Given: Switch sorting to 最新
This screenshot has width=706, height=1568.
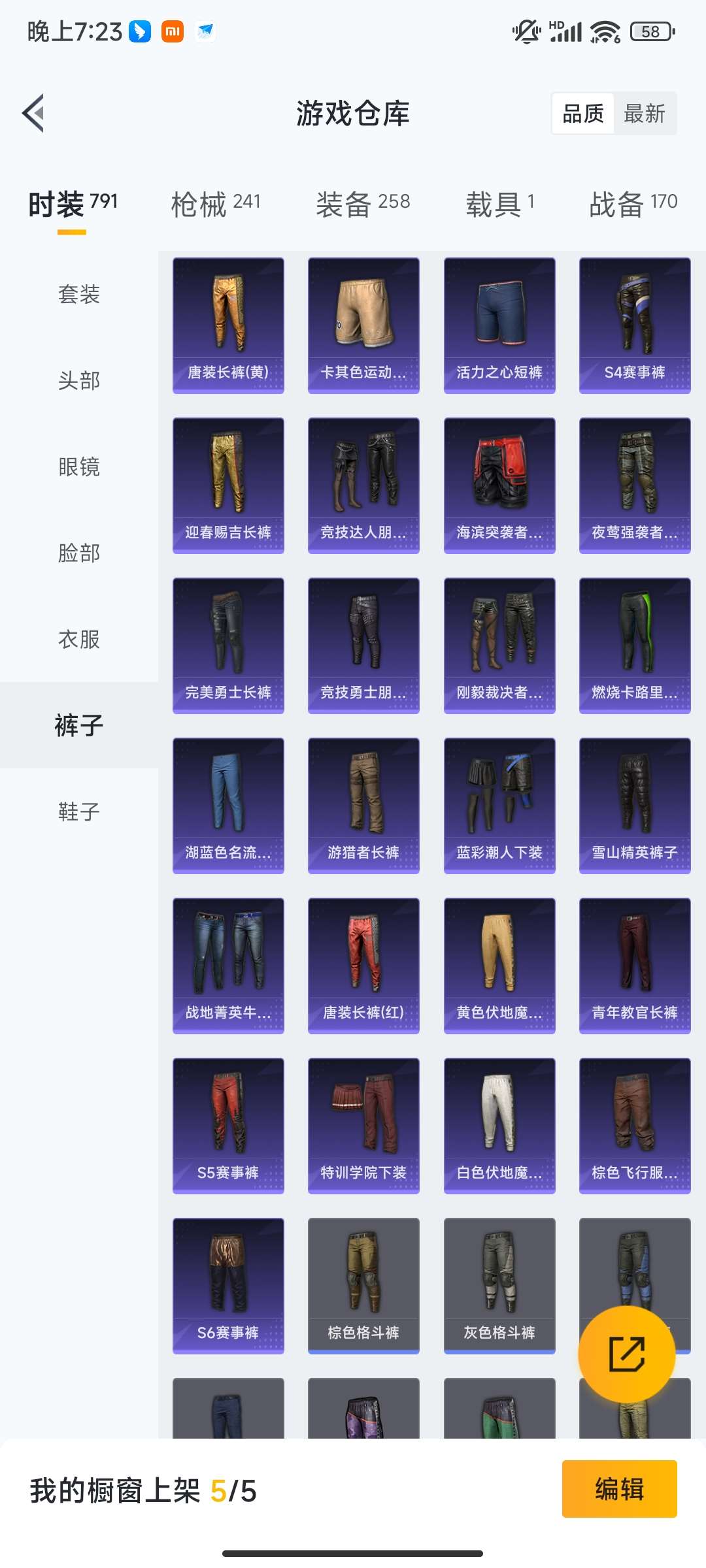Looking at the screenshot, I should pyautogui.click(x=646, y=114).
